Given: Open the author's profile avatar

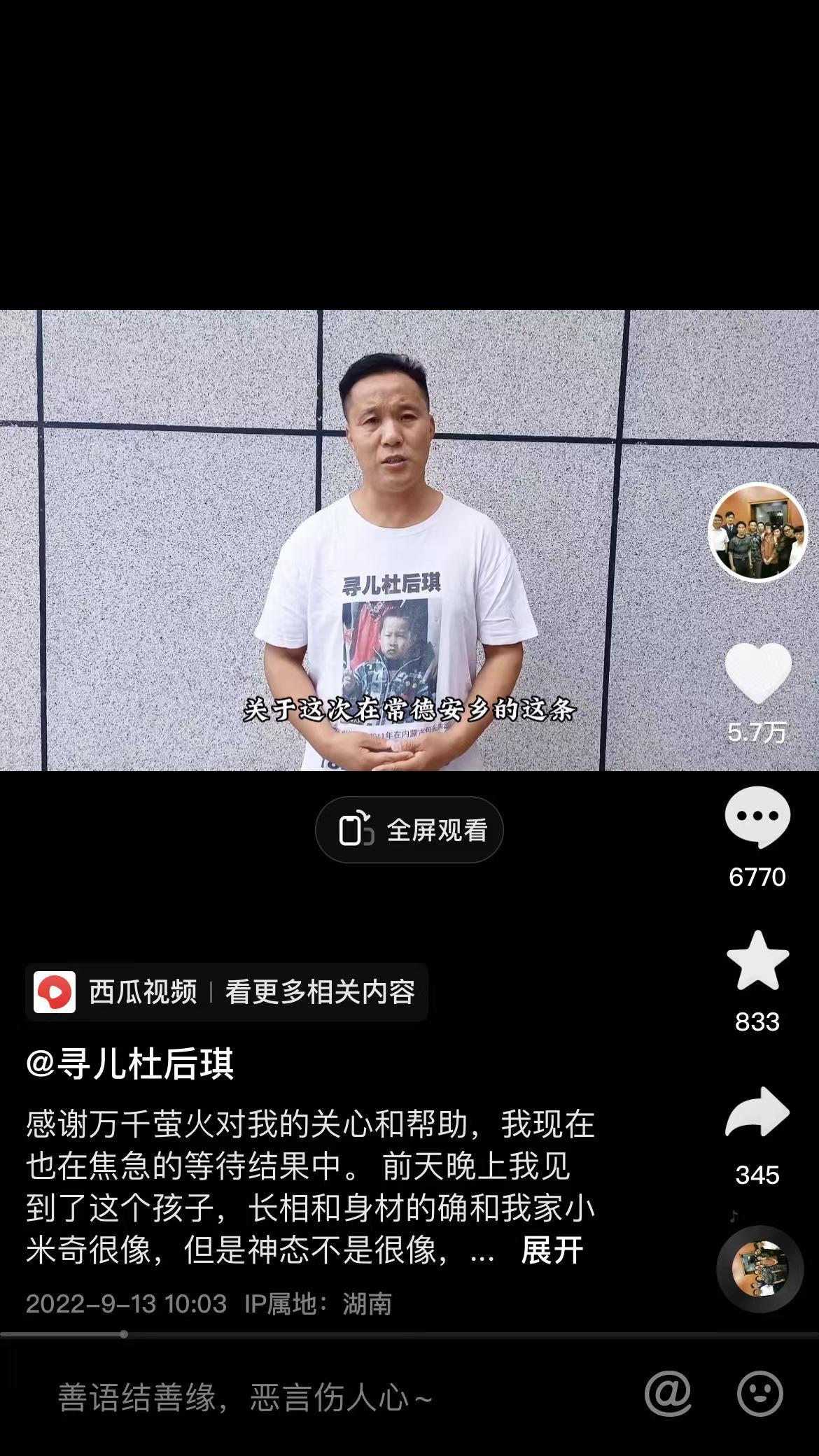Looking at the screenshot, I should click(x=757, y=532).
